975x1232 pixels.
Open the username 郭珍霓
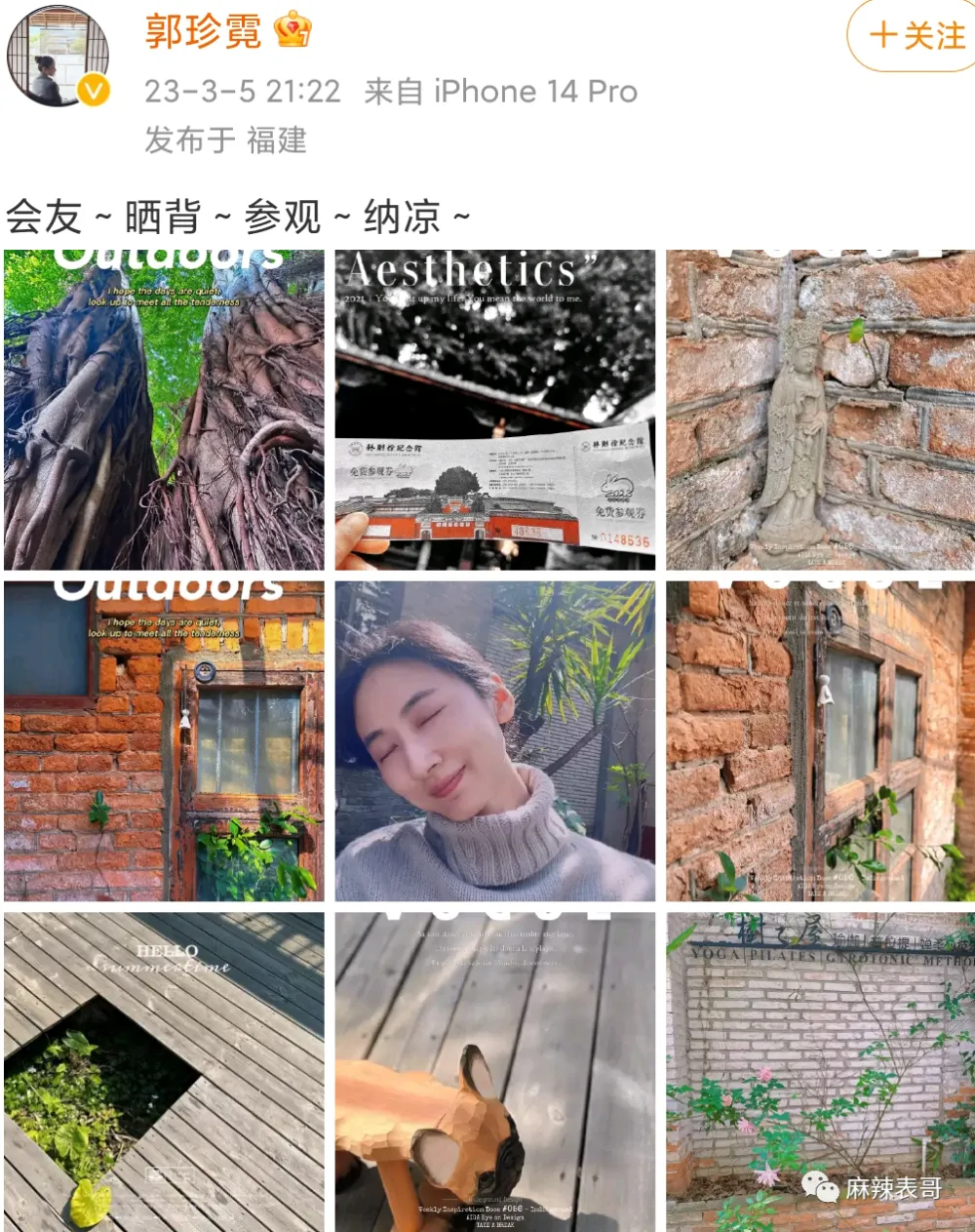point(203,31)
